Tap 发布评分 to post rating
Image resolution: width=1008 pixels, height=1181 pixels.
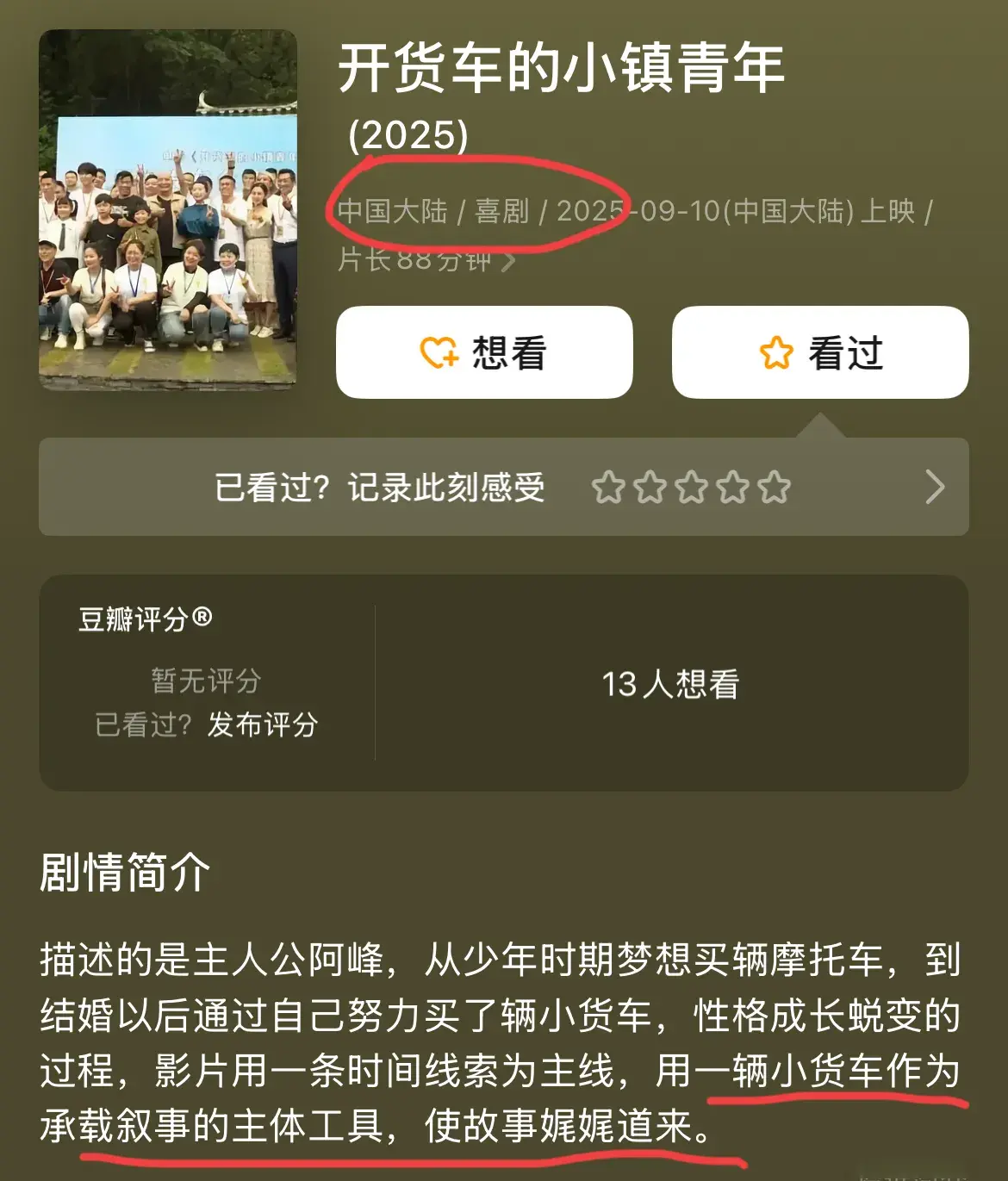tap(263, 724)
